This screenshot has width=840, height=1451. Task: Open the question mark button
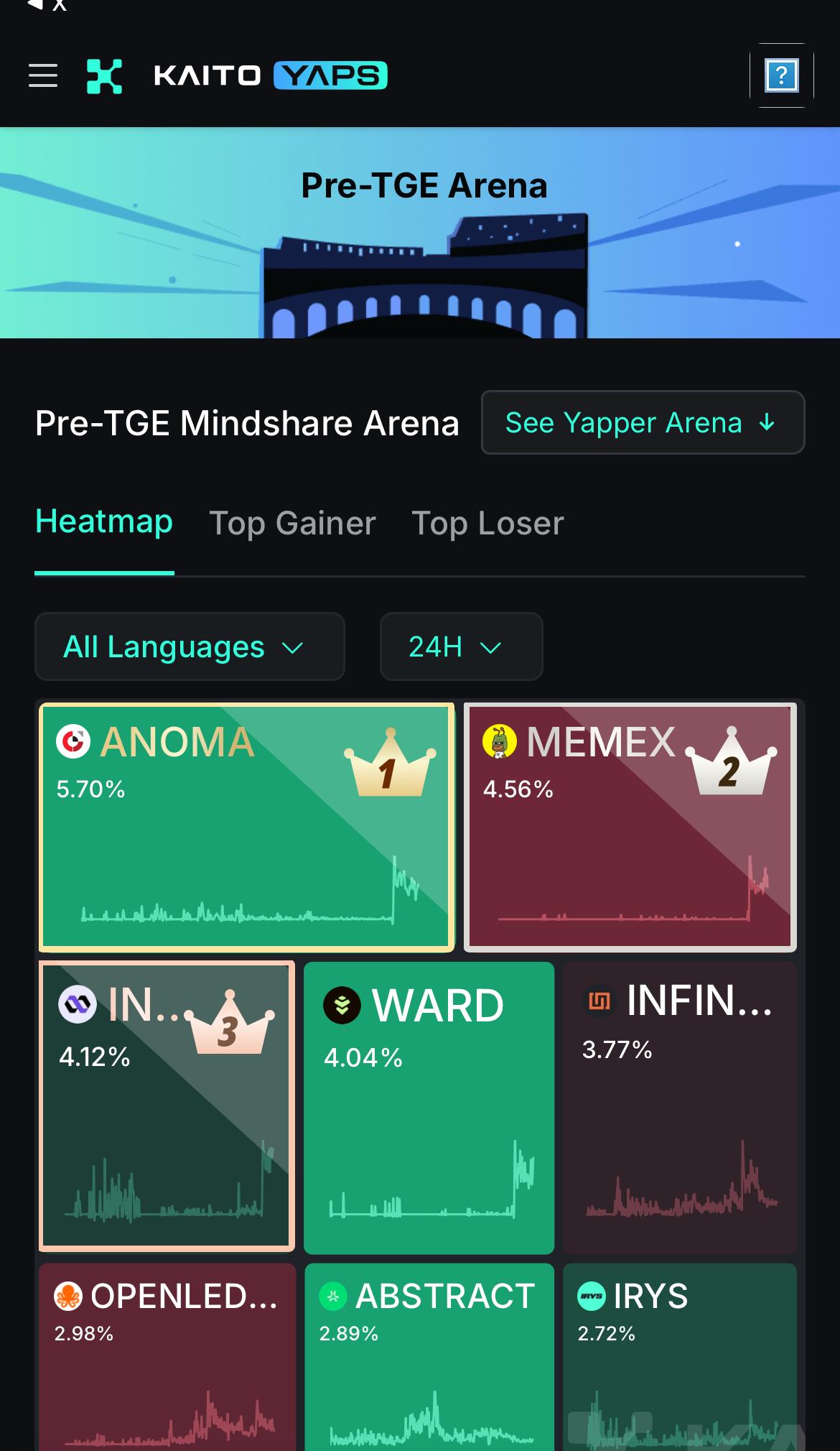click(781, 75)
